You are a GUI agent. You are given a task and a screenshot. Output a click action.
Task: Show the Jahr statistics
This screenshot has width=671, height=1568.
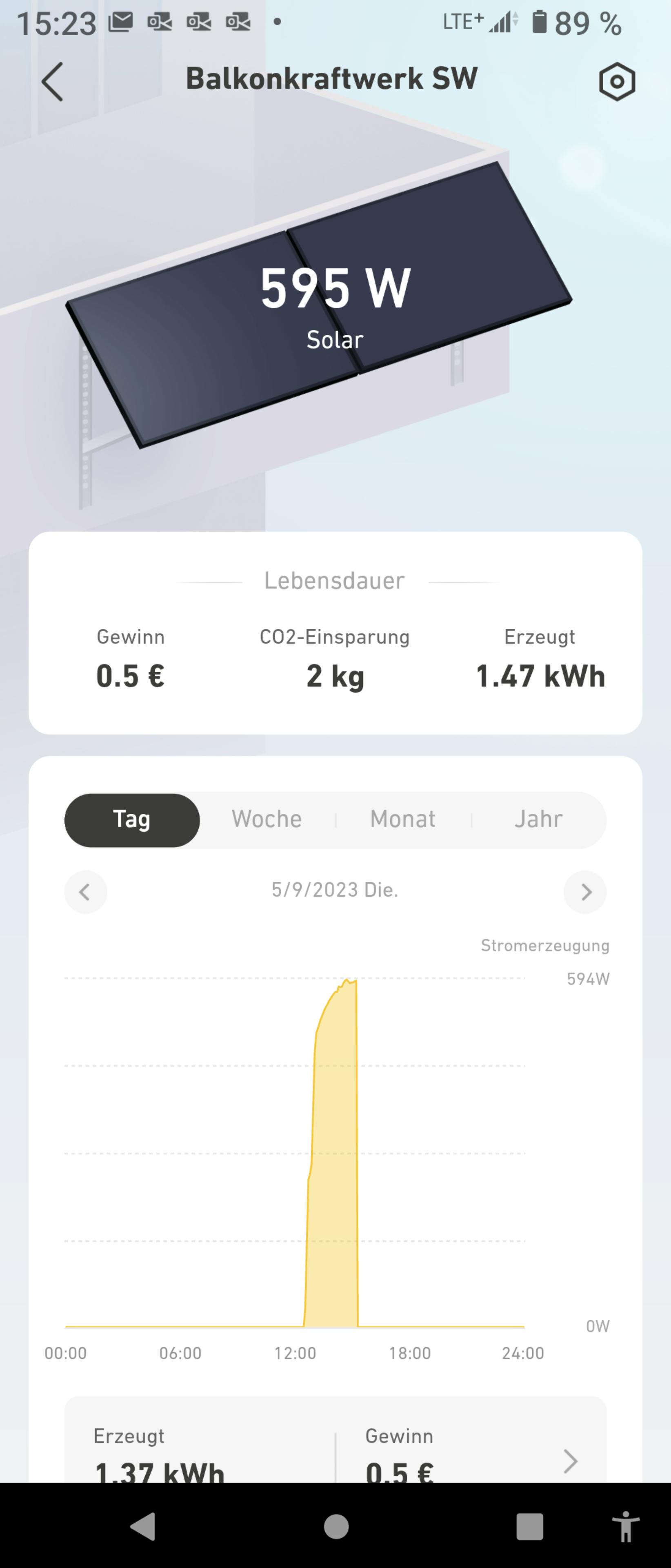(x=538, y=819)
